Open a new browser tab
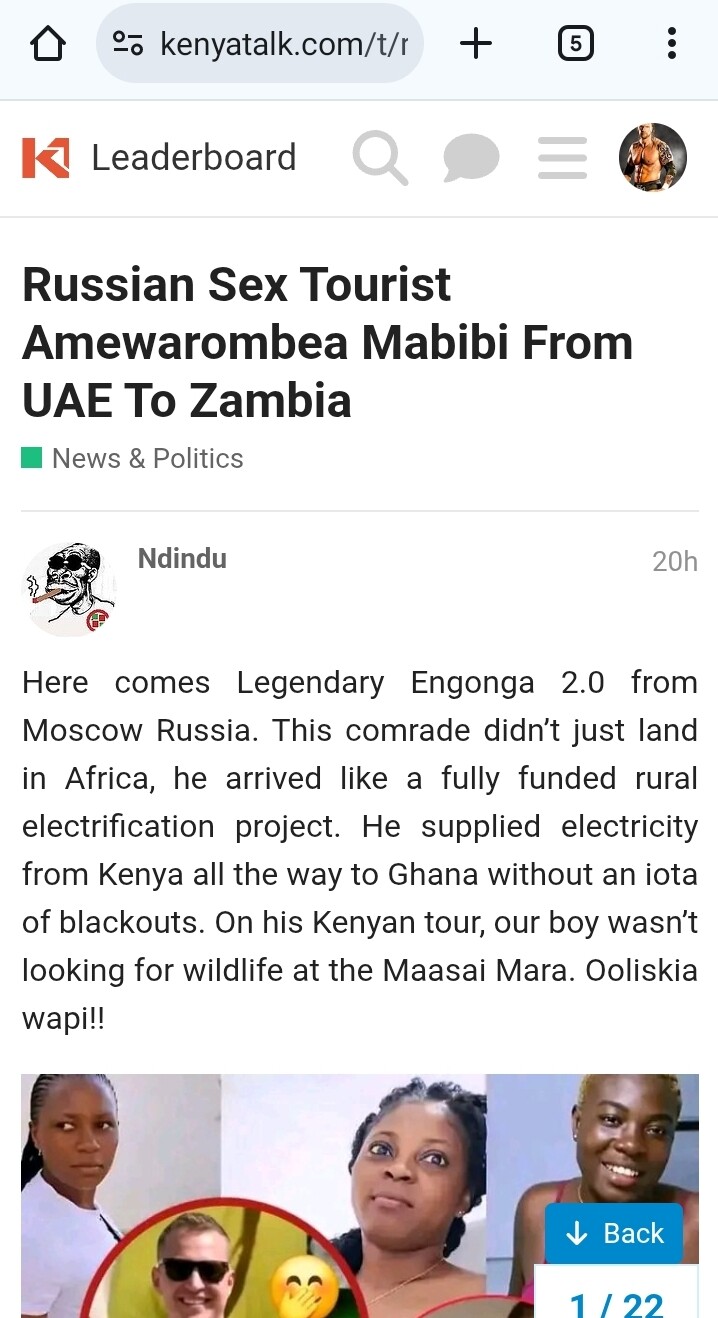 (x=476, y=43)
